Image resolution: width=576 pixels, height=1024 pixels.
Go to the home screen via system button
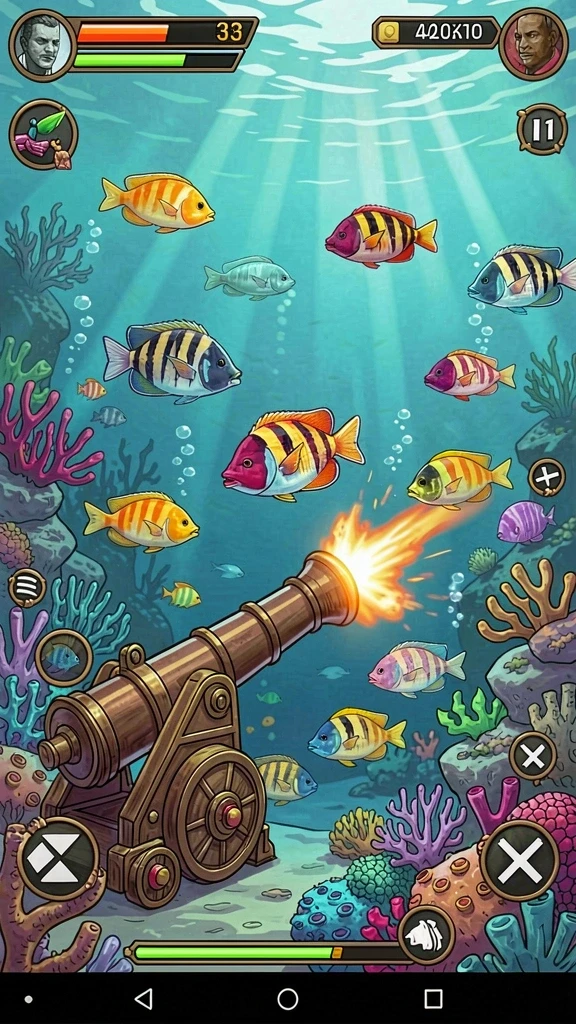[288, 999]
